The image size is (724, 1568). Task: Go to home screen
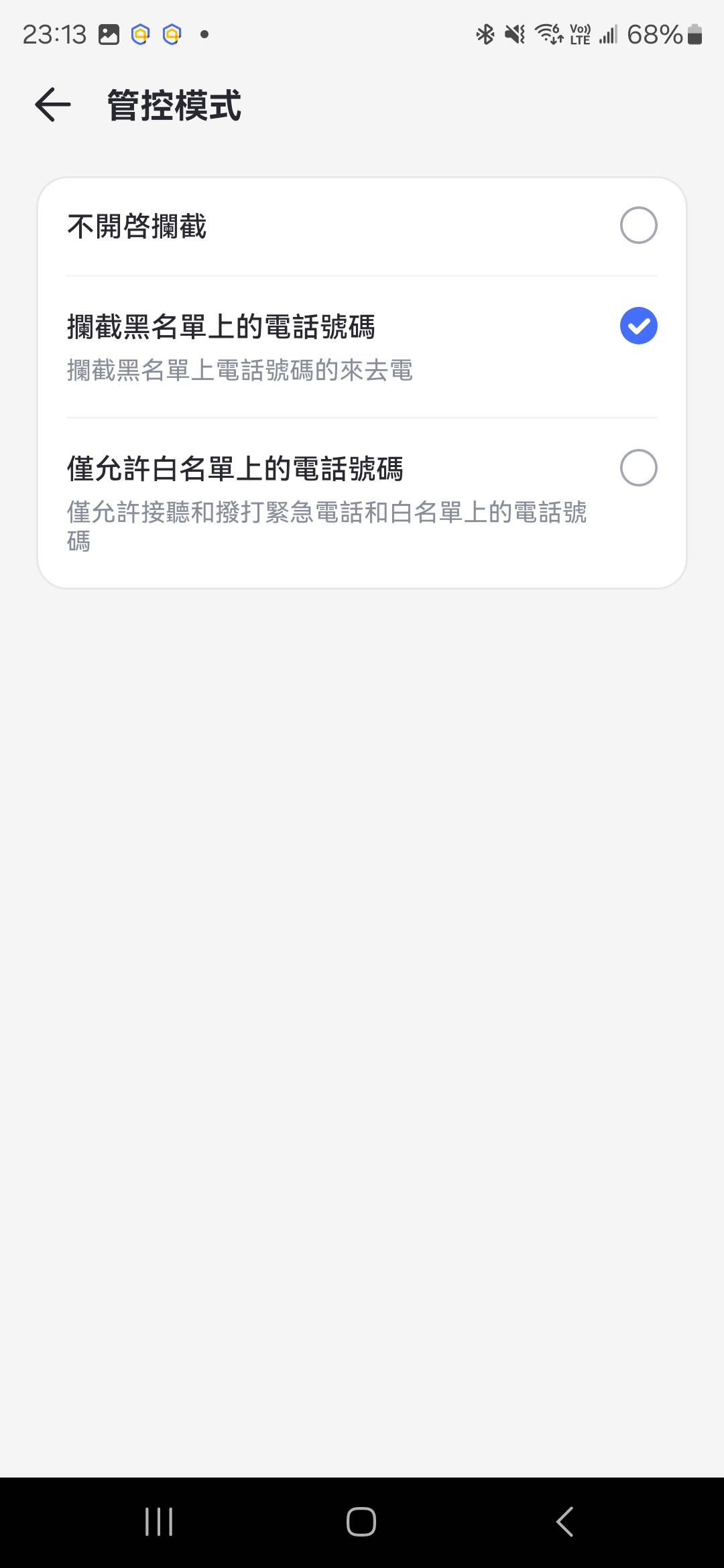361,1521
